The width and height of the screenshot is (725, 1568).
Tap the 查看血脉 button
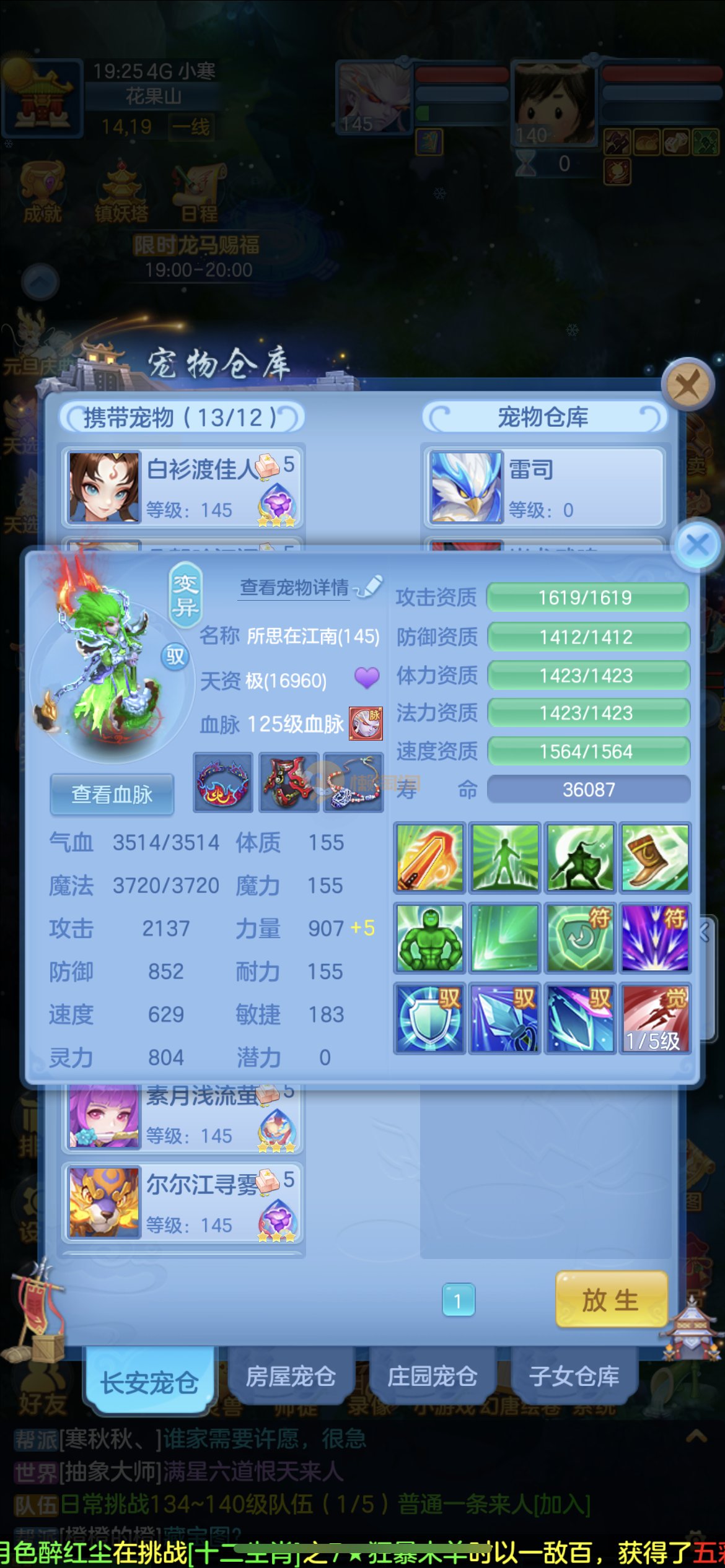point(112,795)
